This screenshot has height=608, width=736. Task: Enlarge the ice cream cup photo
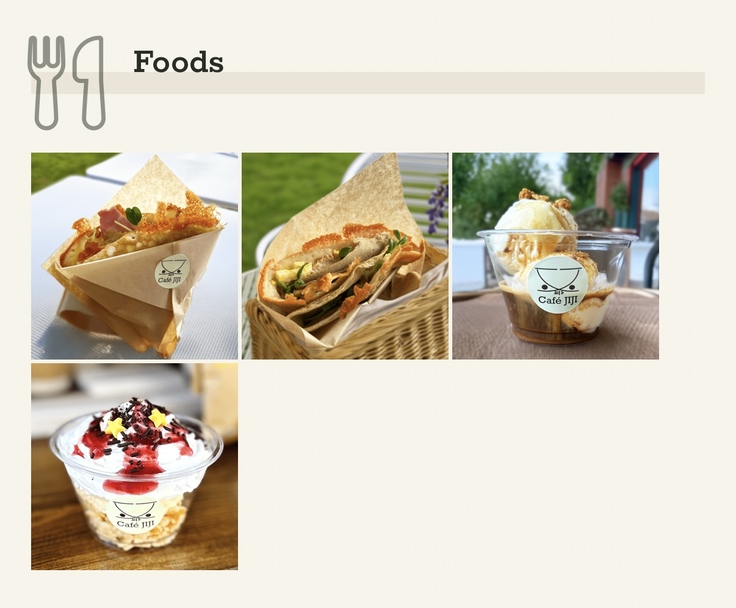(x=555, y=256)
